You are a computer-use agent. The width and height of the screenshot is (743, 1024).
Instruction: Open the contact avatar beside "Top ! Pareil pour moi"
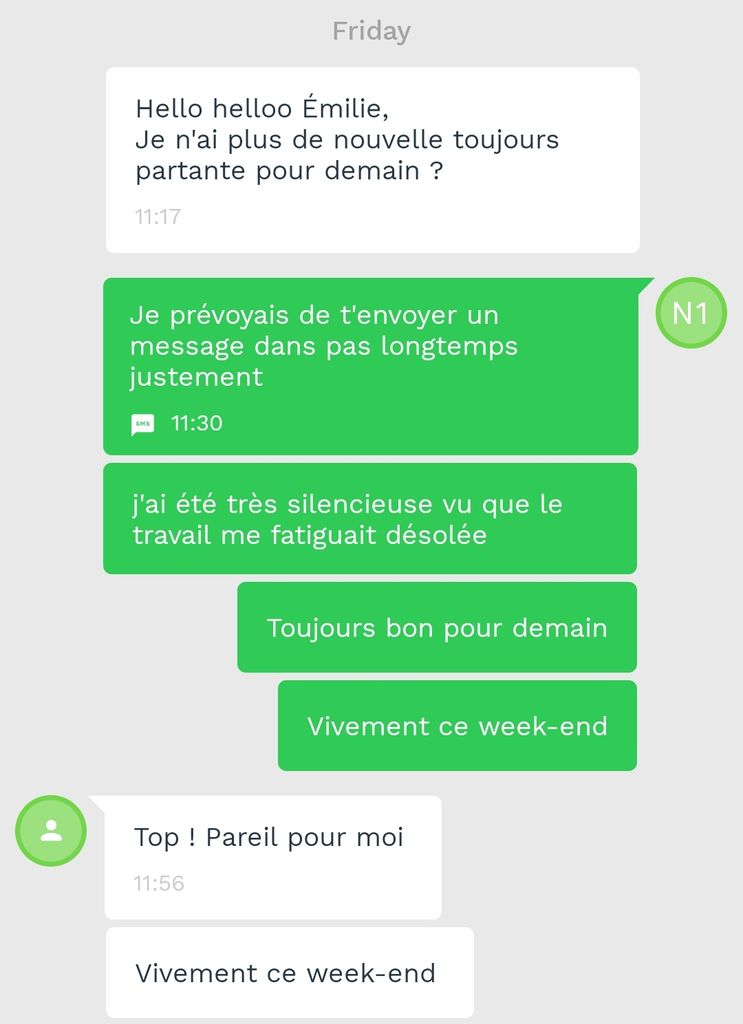(51, 830)
